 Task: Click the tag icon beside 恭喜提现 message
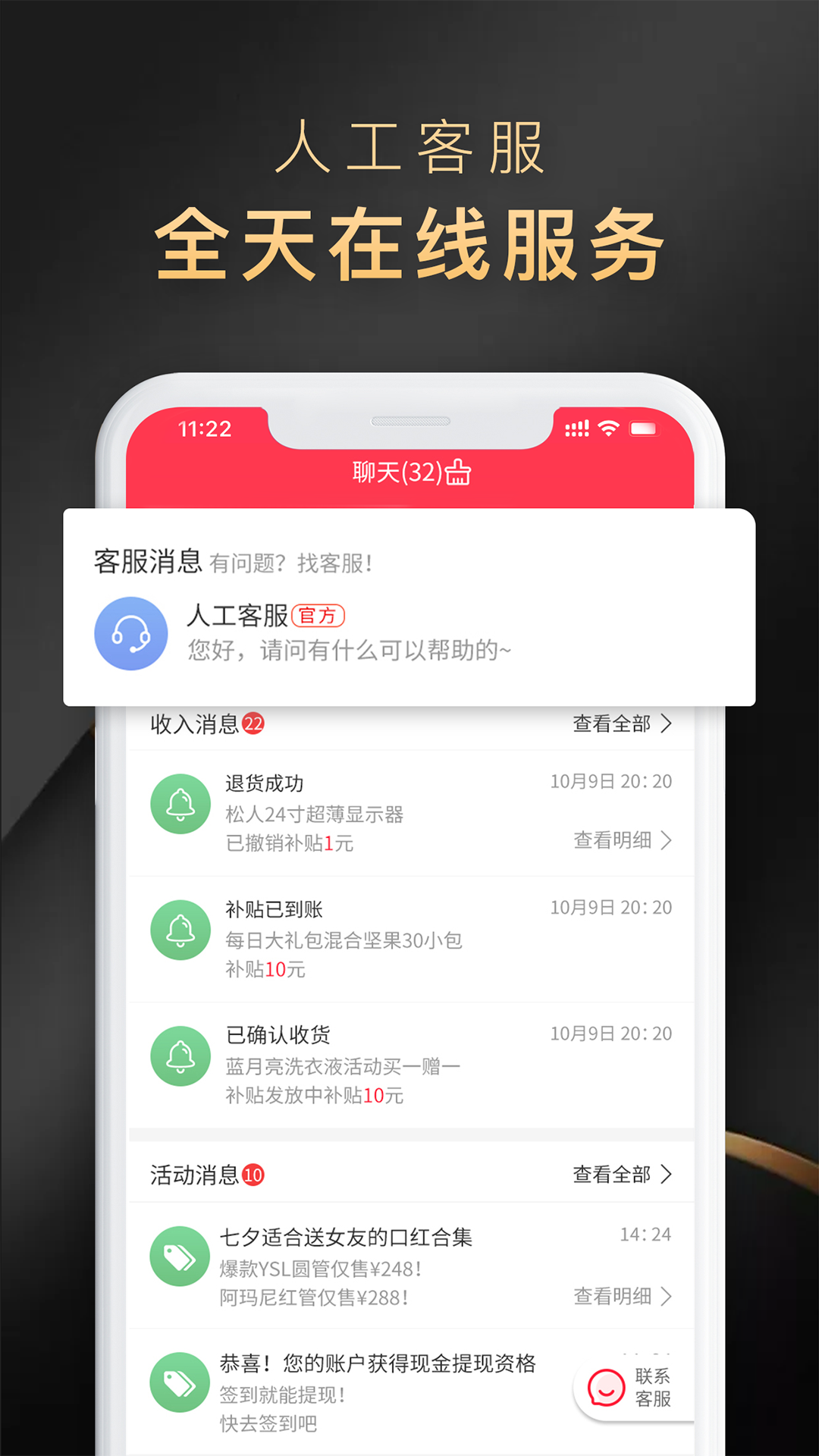point(180,1383)
